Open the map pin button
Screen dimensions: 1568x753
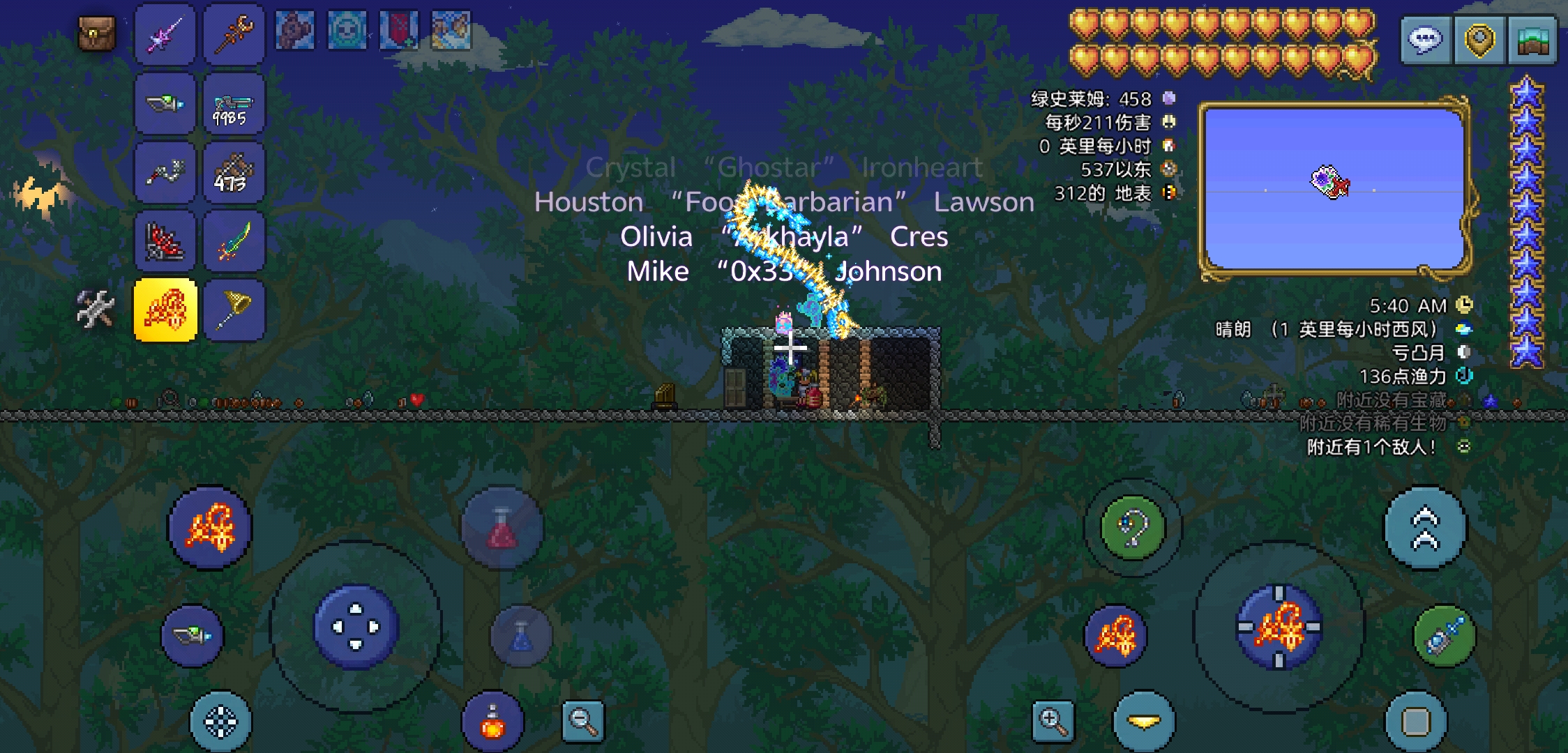[x=1479, y=40]
